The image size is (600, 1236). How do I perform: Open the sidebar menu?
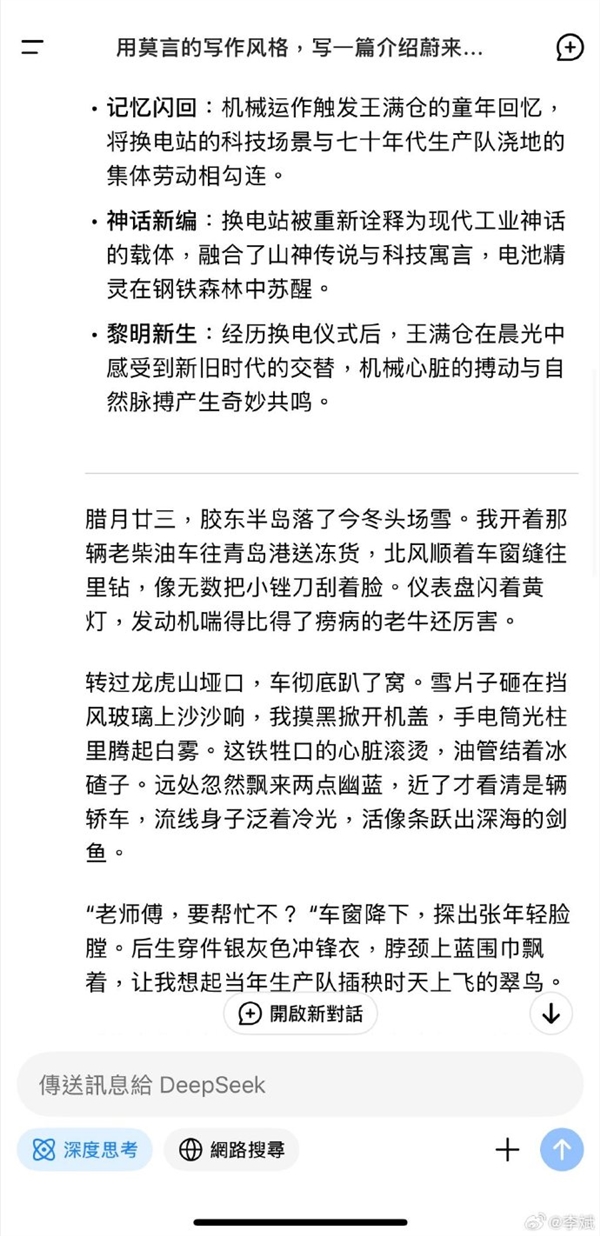click(x=32, y=47)
